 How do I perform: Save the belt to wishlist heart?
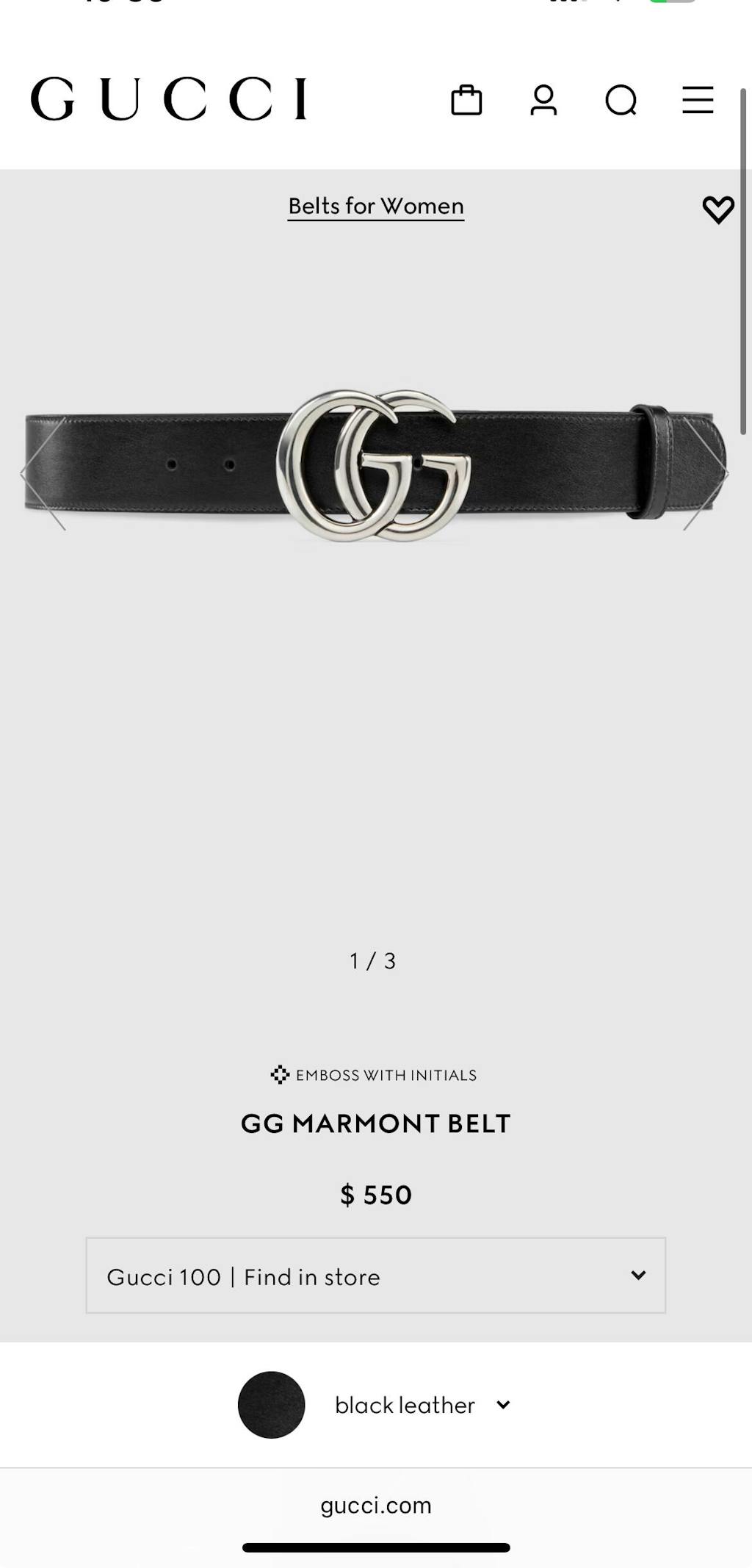(x=717, y=209)
